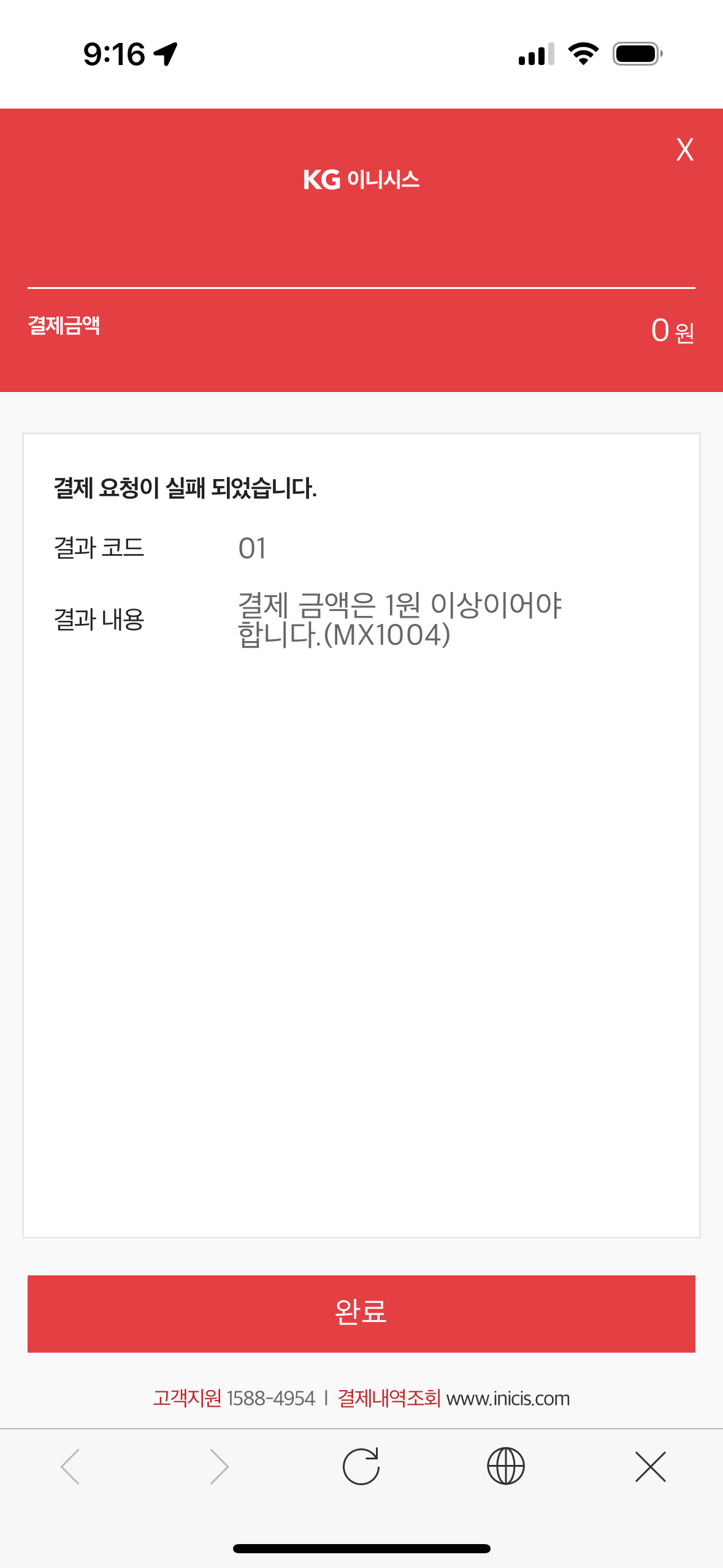723x1568 pixels.
Task: Go back to the previous page
Action: pos(71,1466)
